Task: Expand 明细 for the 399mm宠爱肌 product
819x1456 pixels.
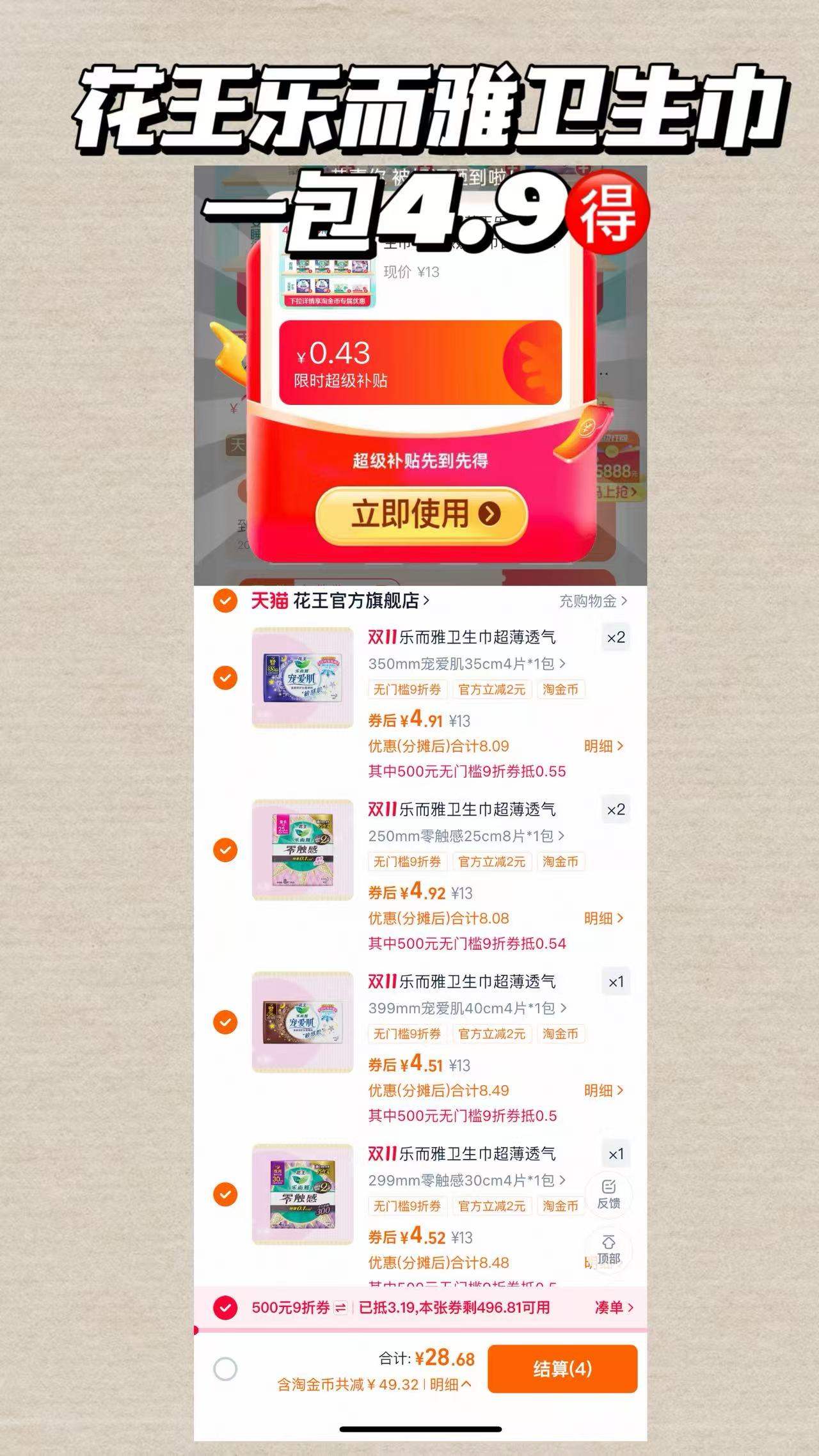Action: coord(605,1089)
